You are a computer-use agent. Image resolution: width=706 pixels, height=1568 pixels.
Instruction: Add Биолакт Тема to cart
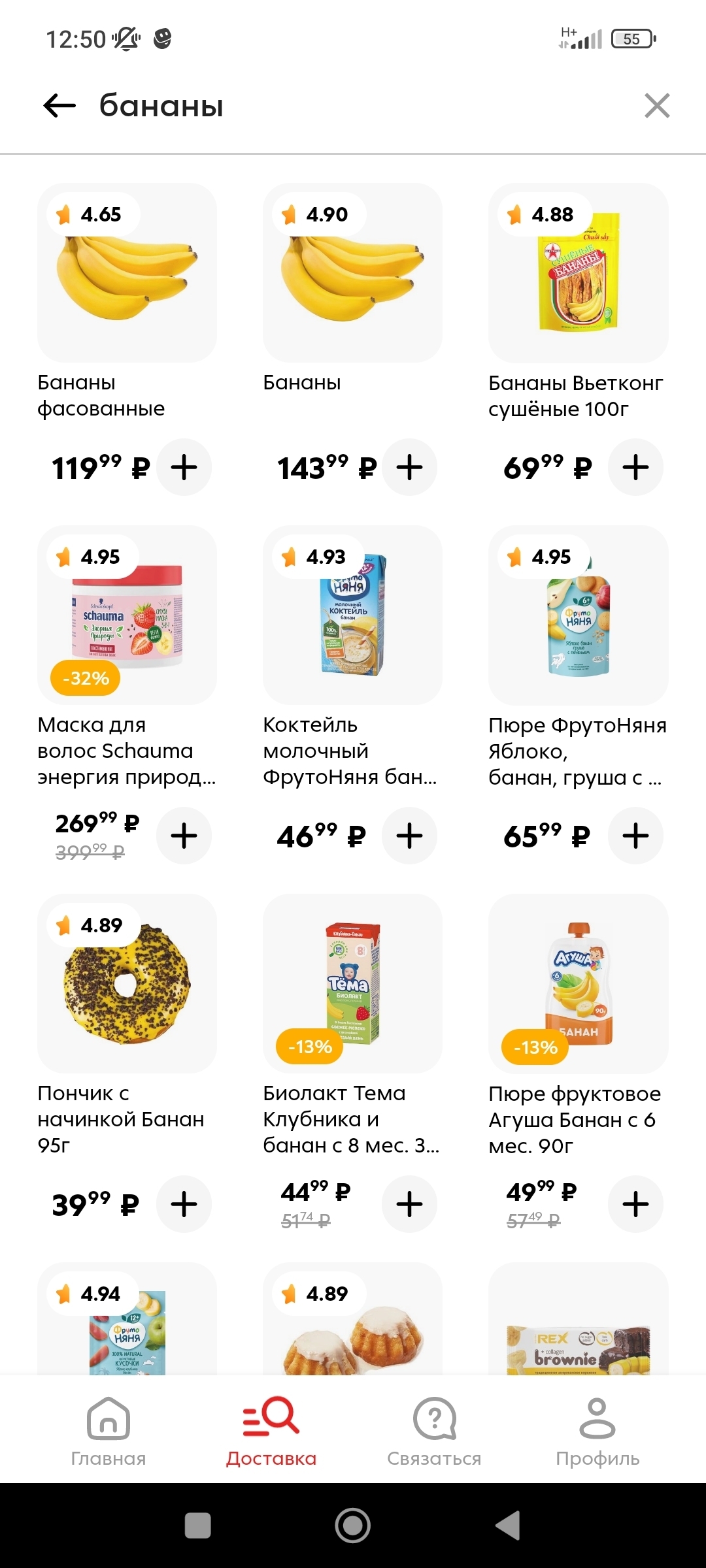tap(409, 1204)
